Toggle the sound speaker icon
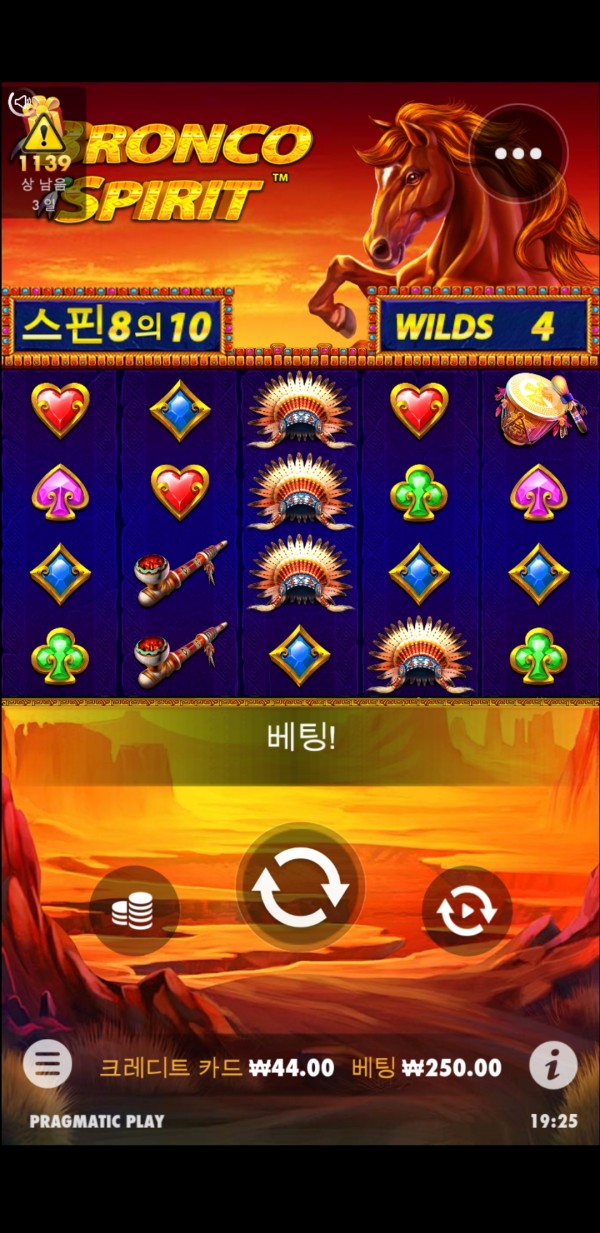Image resolution: width=600 pixels, height=1233 pixels. (x=20, y=101)
